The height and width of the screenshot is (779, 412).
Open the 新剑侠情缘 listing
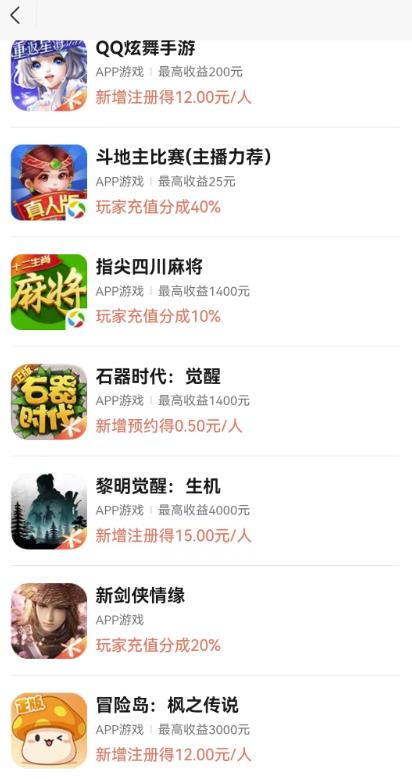pyautogui.click(x=206, y=621)
